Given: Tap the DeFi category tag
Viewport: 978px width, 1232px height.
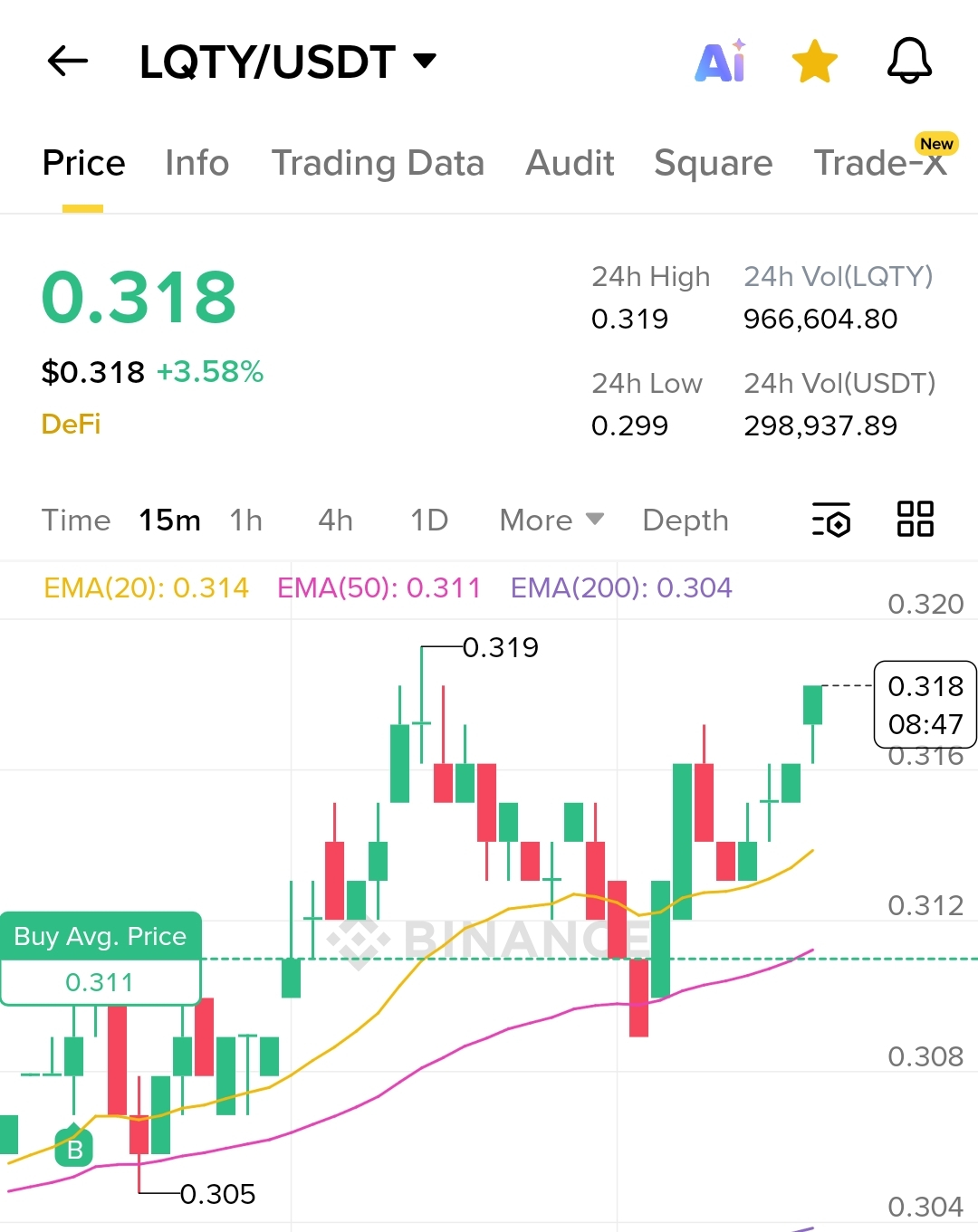Looking at the screenshot, I should tap(71, 424).
